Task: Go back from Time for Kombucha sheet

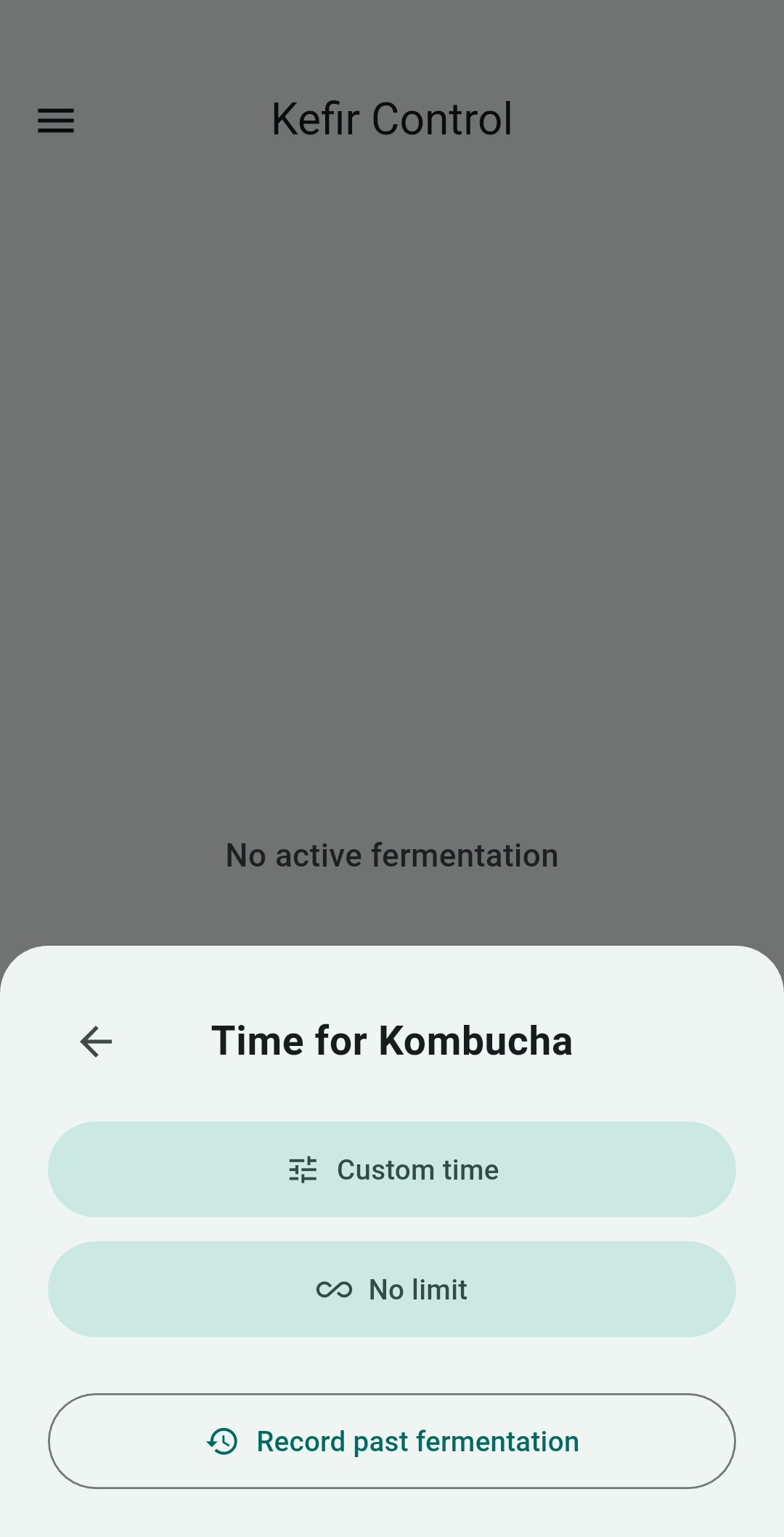Action: point(96,1042)
